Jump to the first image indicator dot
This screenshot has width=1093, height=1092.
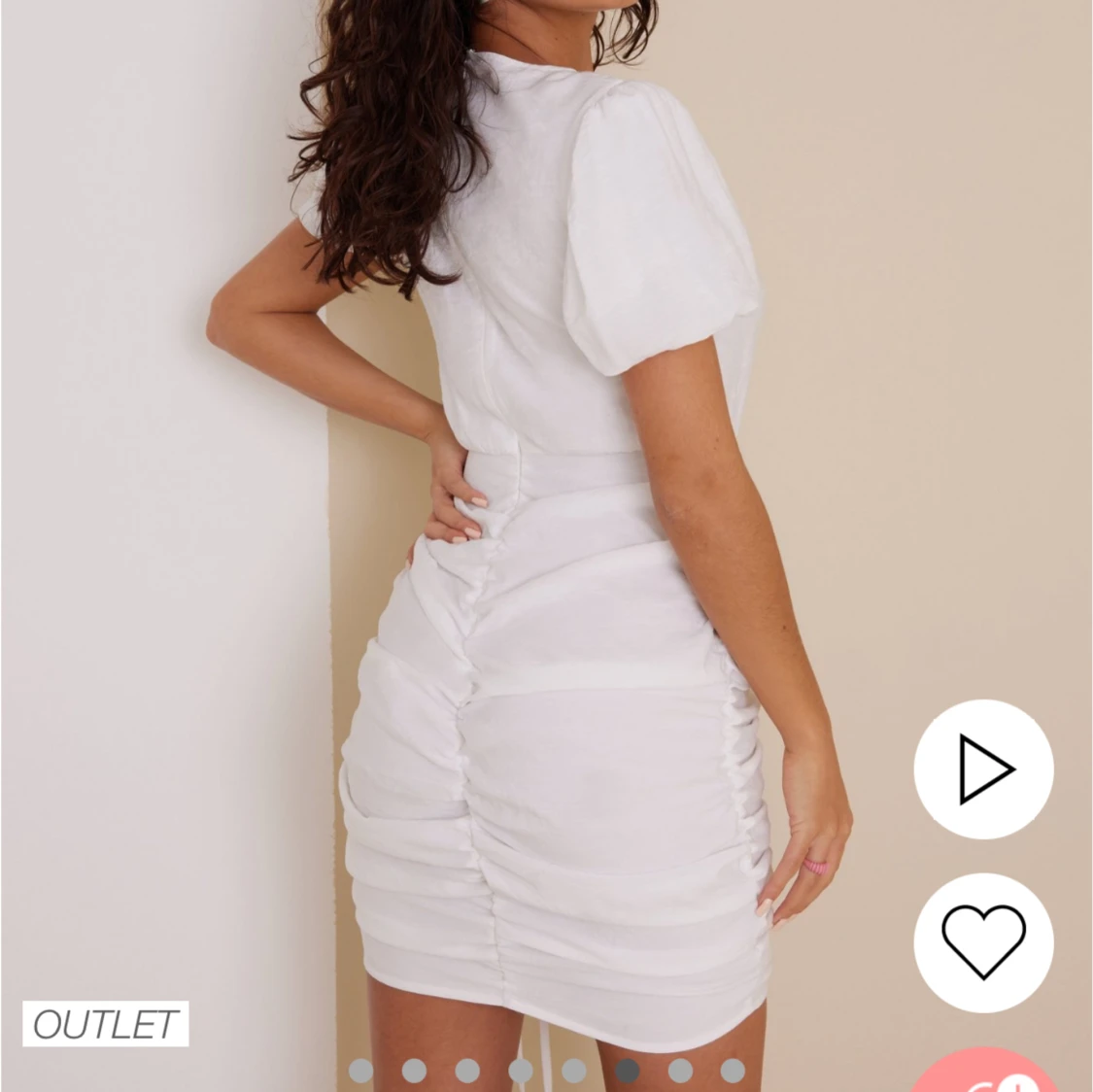click(x=361, y=1071)
